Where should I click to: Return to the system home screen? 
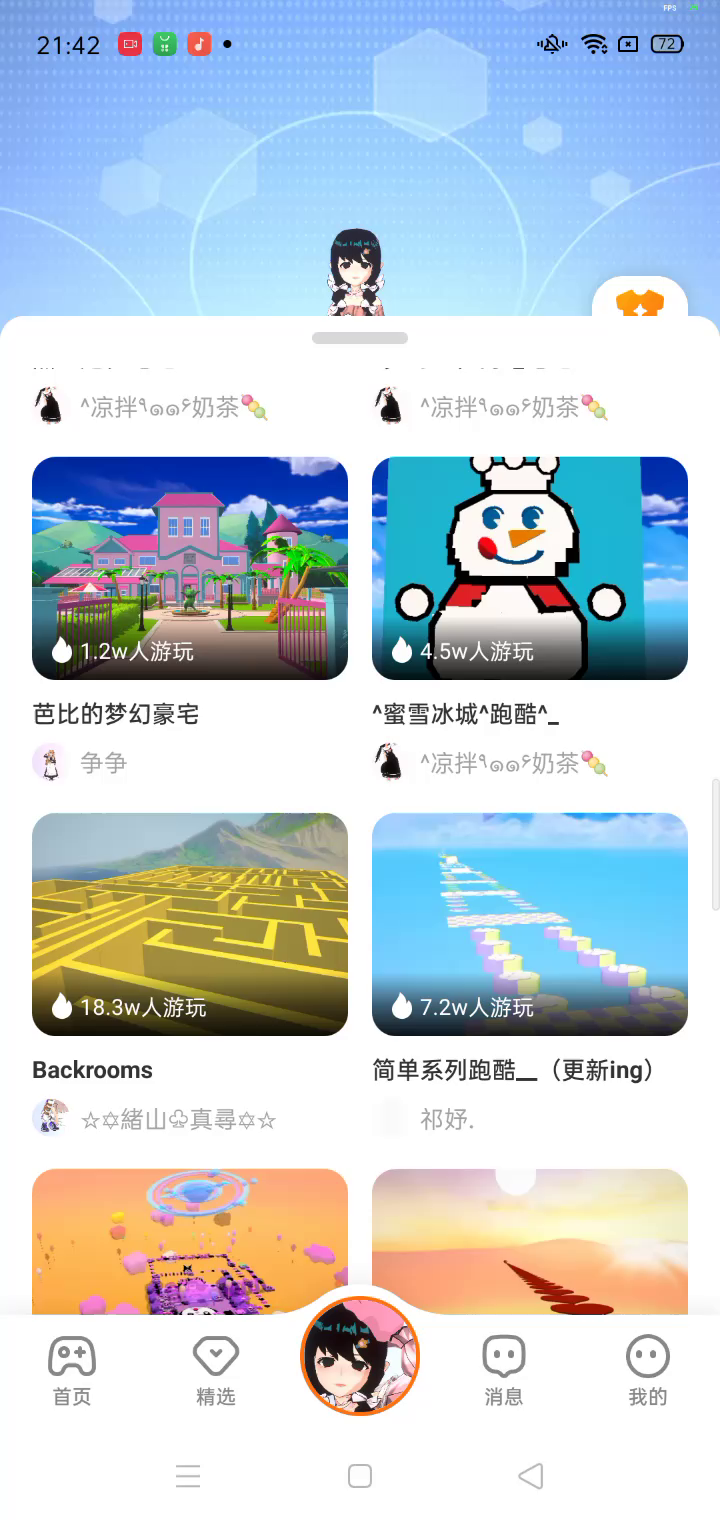click(x=360, y=1476)
